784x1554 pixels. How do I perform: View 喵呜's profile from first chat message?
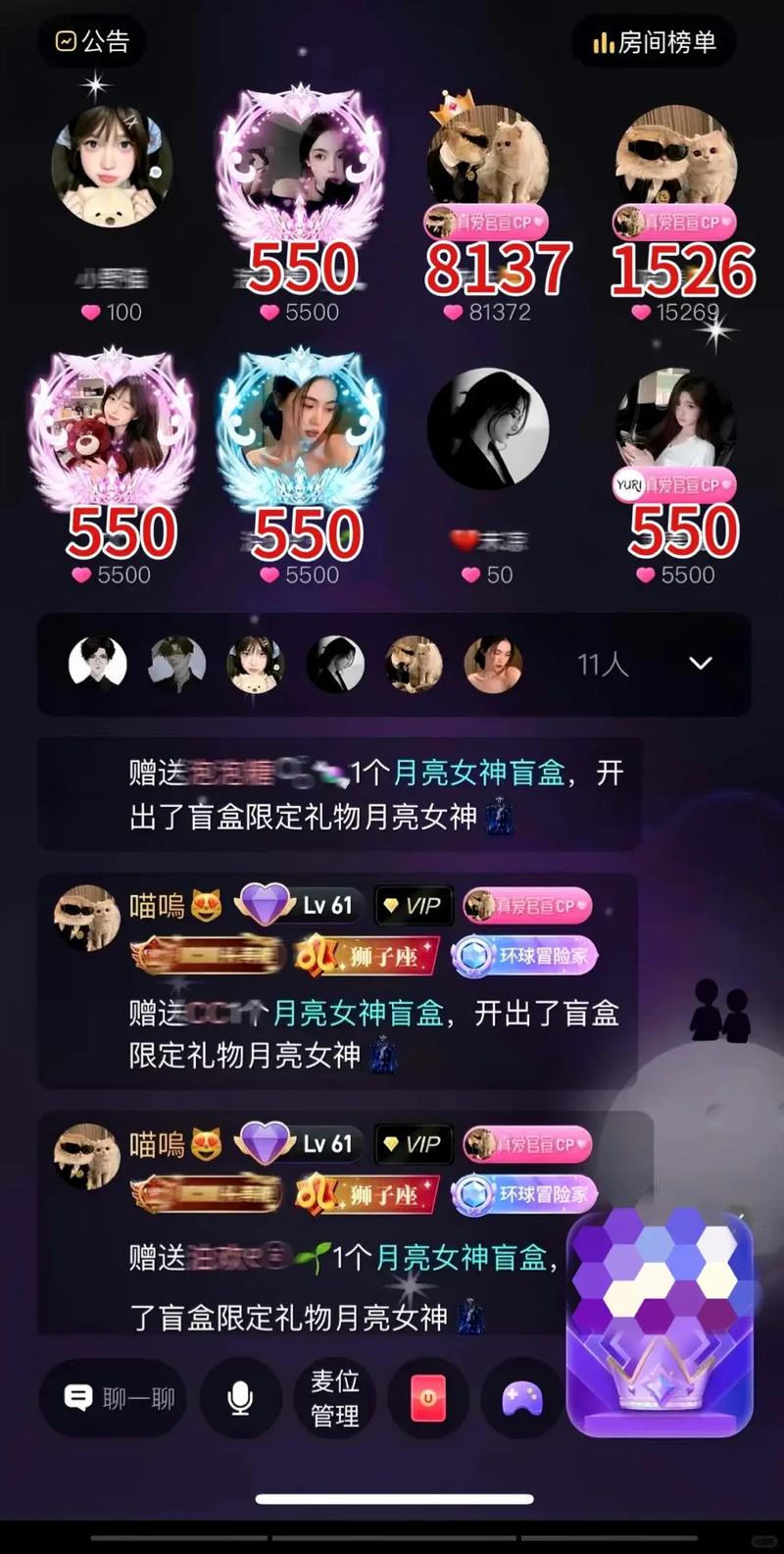tap(86, 918)
